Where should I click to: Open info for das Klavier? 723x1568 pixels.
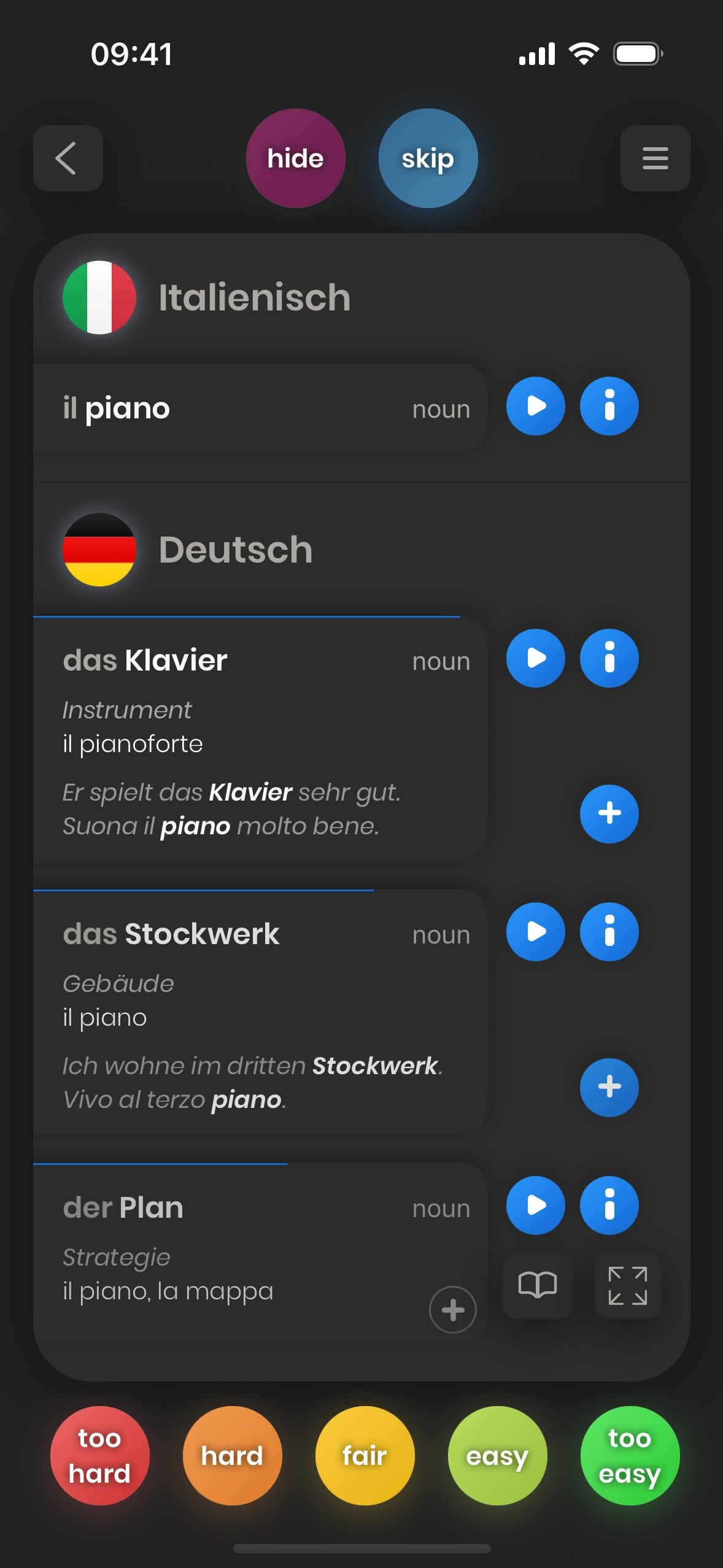tap(609, 658)
